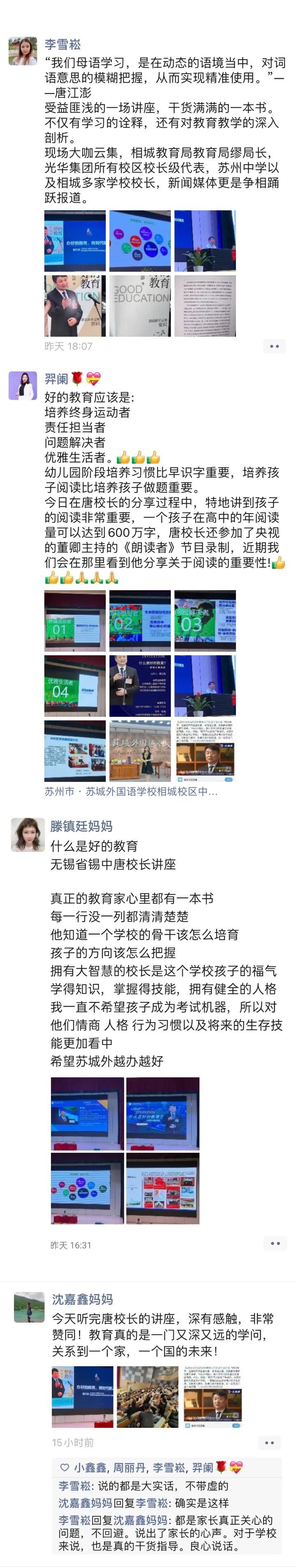View the green 01 slide photo
296x1568 pixels.
coord(75,621)
